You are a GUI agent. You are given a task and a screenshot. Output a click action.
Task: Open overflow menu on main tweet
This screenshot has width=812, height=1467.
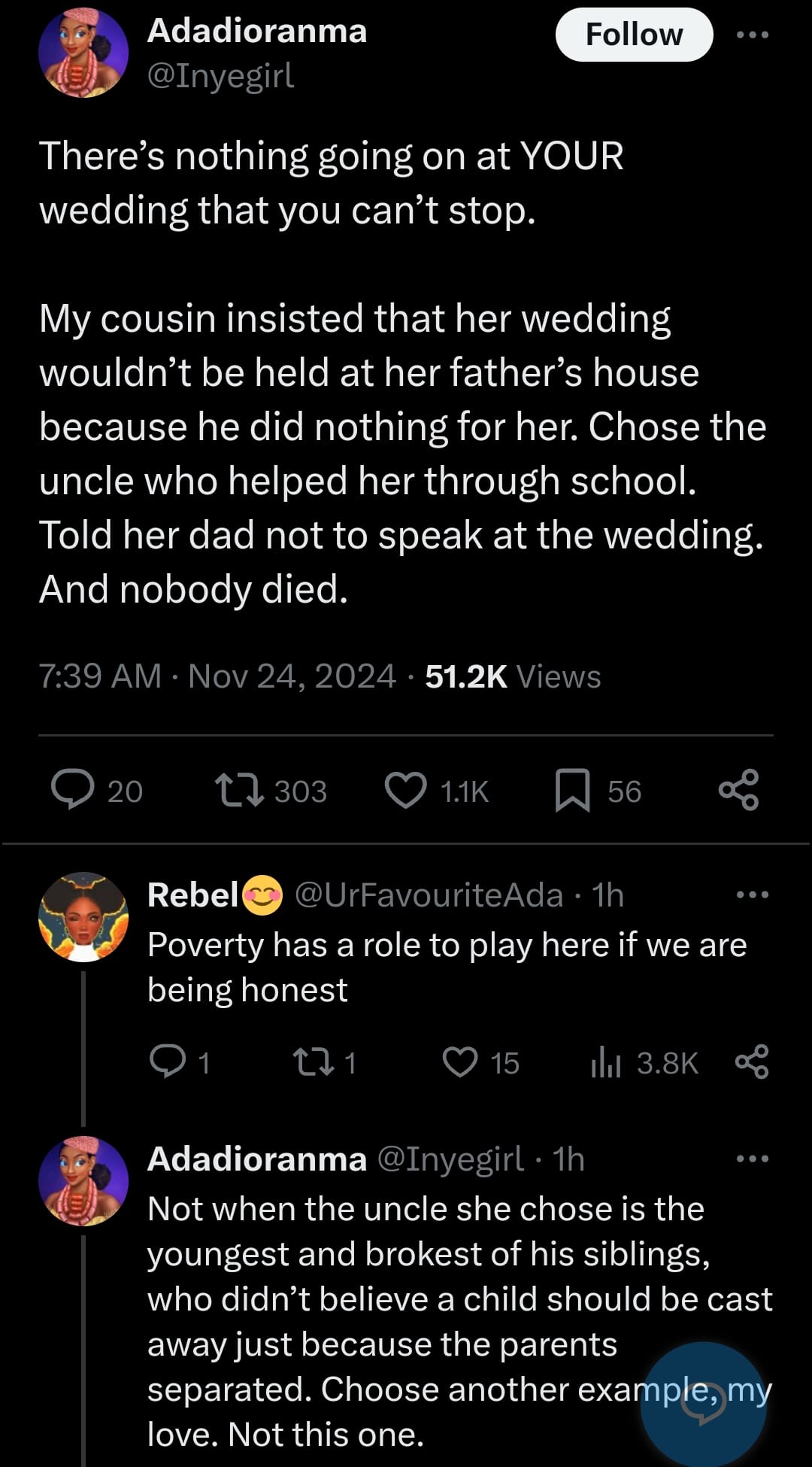point(753,35)
